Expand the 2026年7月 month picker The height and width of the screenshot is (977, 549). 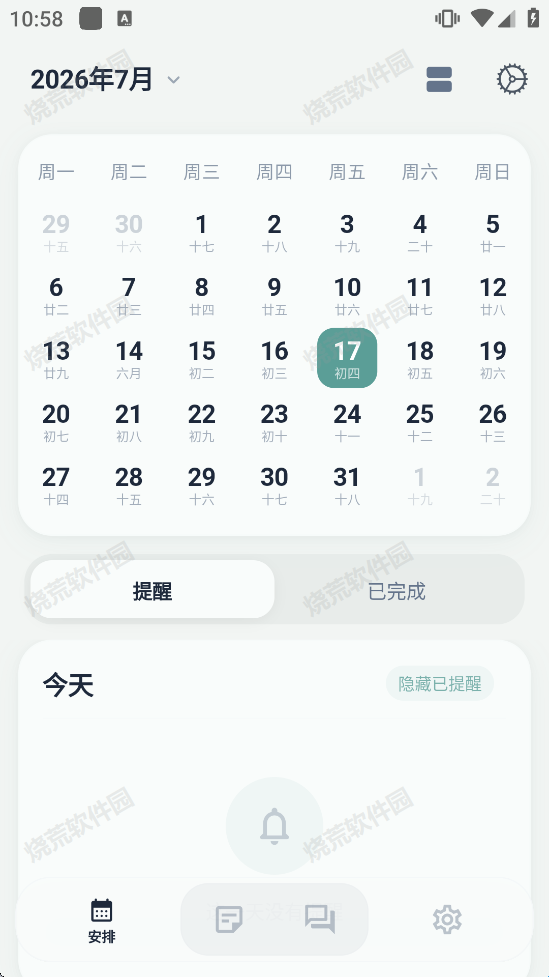click(x=105, y=80)
